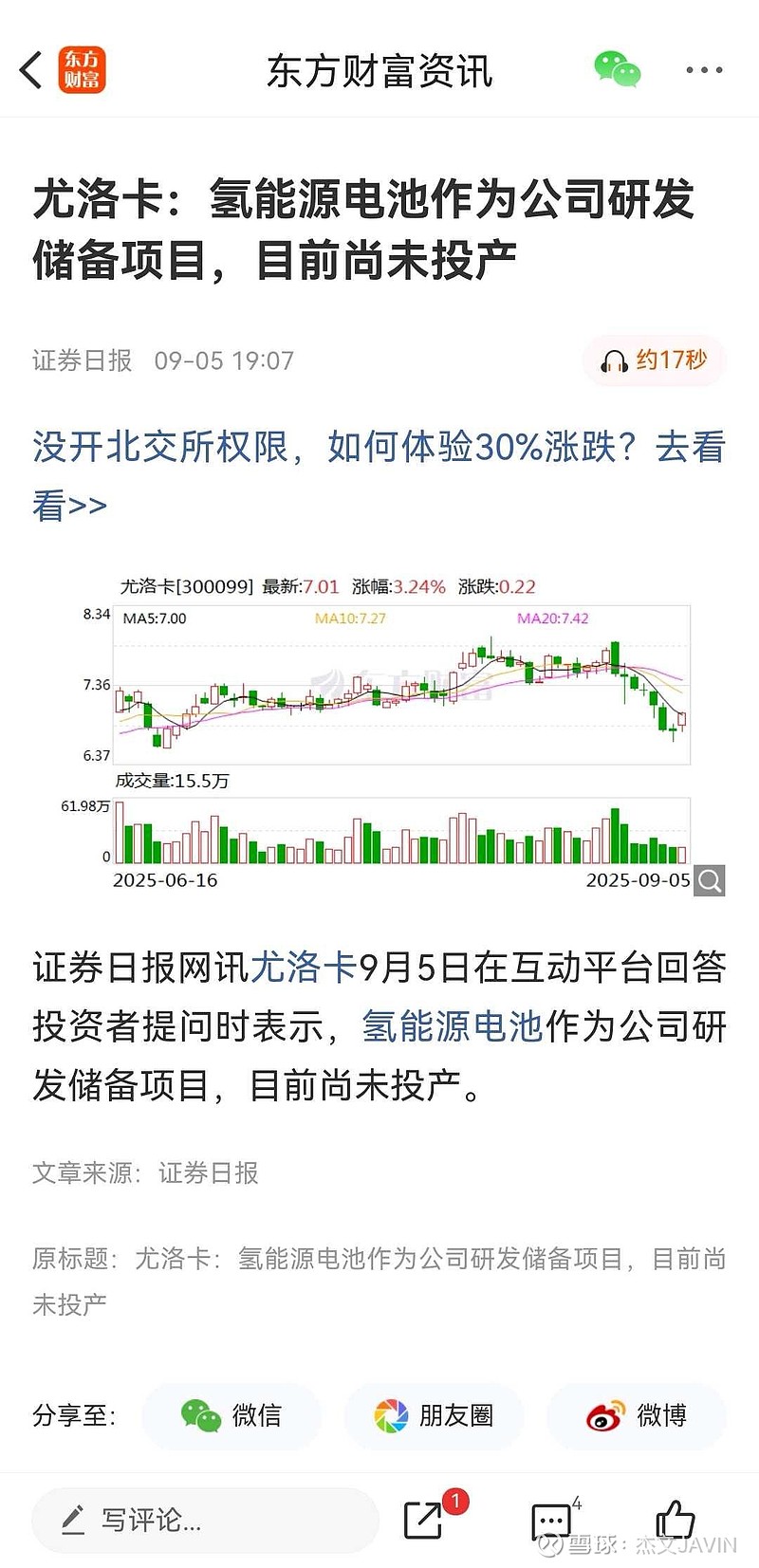Tap the forward icon with red badge 1
The width and height of the screenshot is (759, 1568).
[424, 1522]
